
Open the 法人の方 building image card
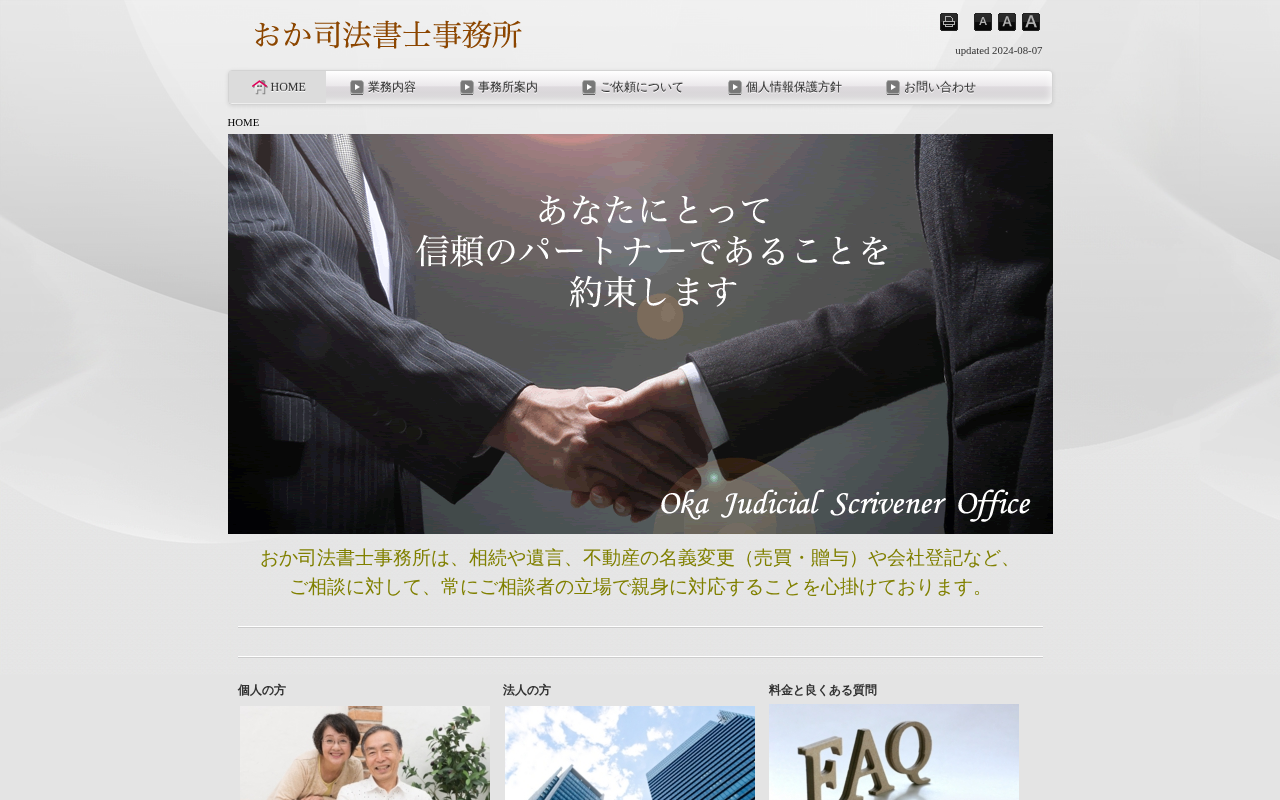(630, 753)
